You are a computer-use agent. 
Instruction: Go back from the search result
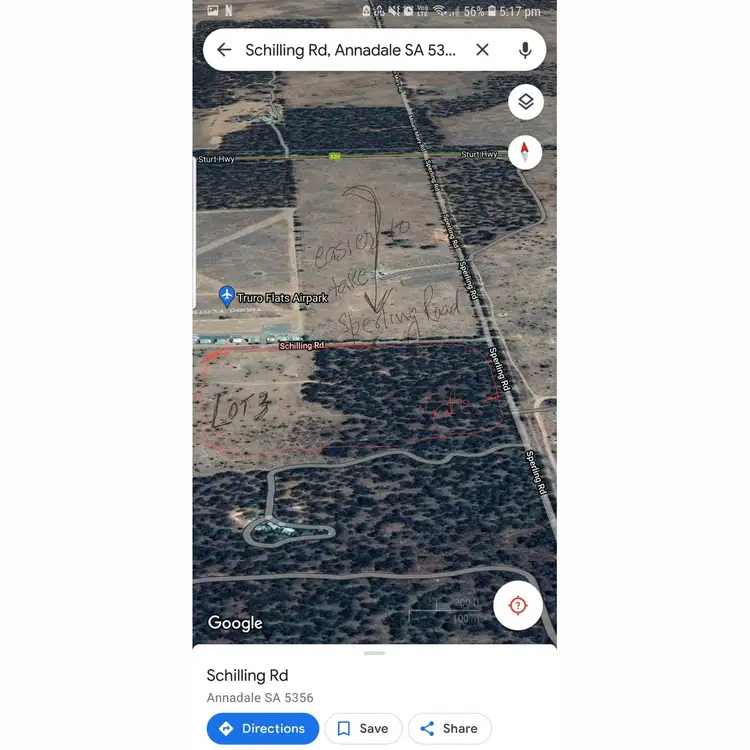coord(224,50)
